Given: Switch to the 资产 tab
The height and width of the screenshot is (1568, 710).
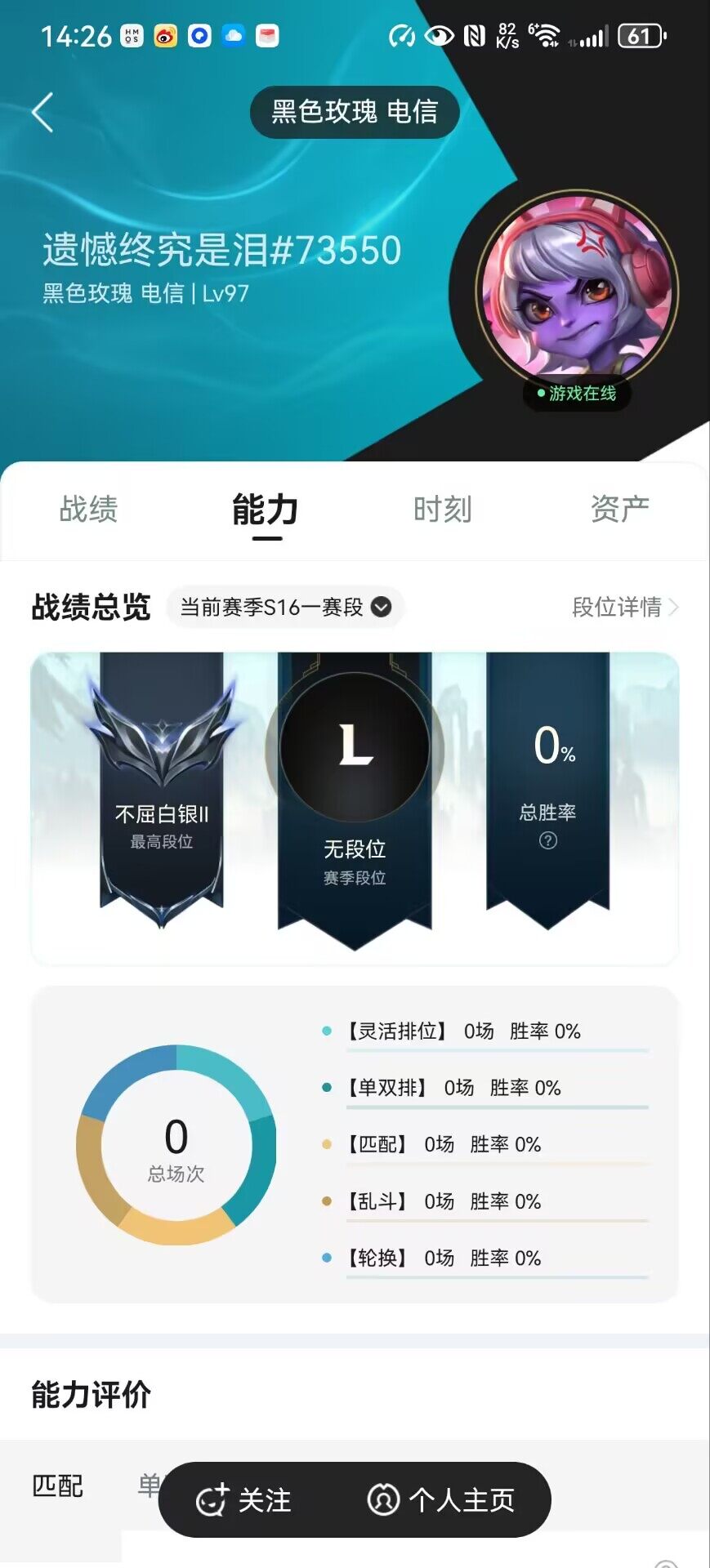Looking at the screenshot, I should (x=619, y=509).
